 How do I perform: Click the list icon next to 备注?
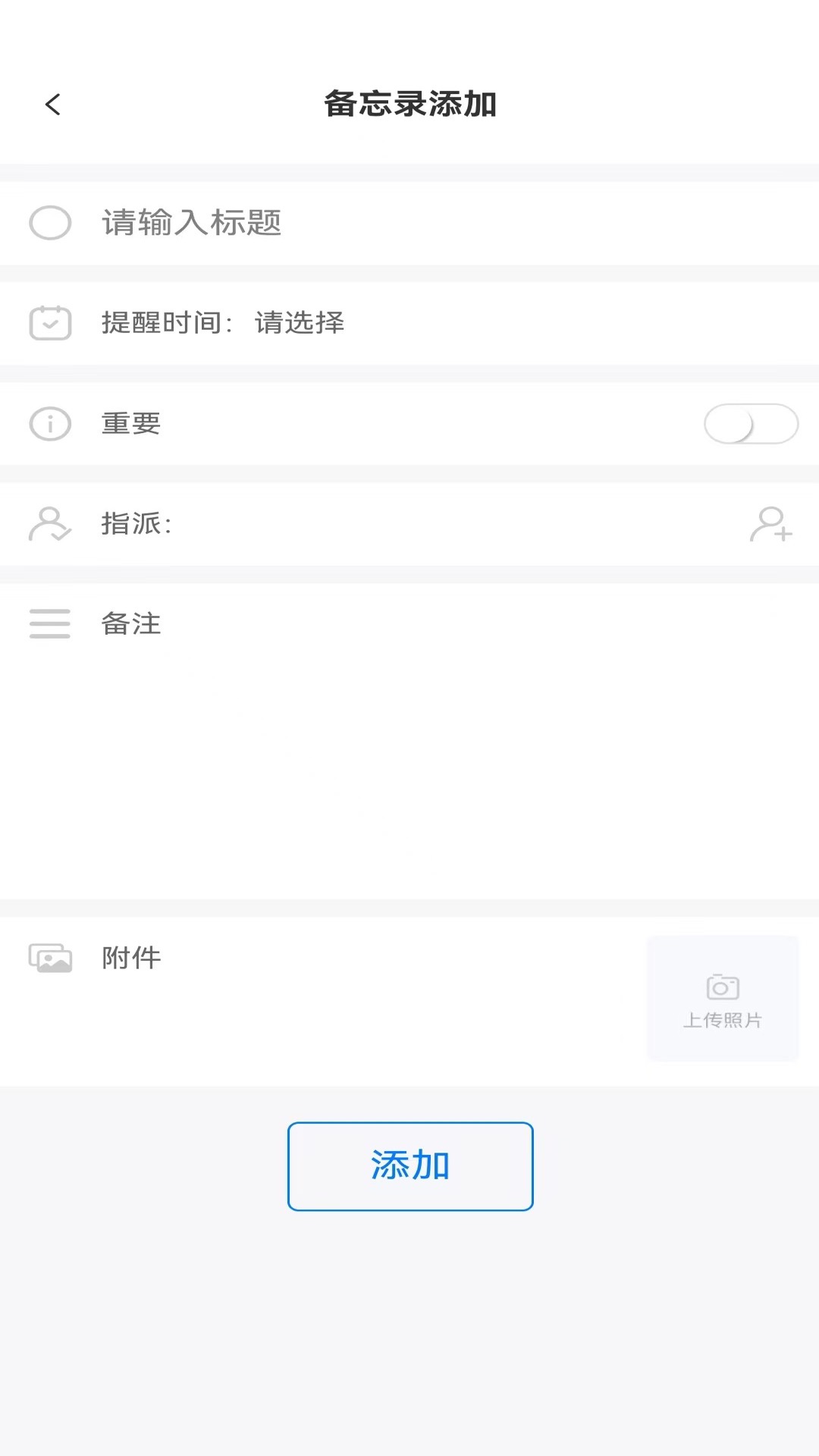click(49, 624)
